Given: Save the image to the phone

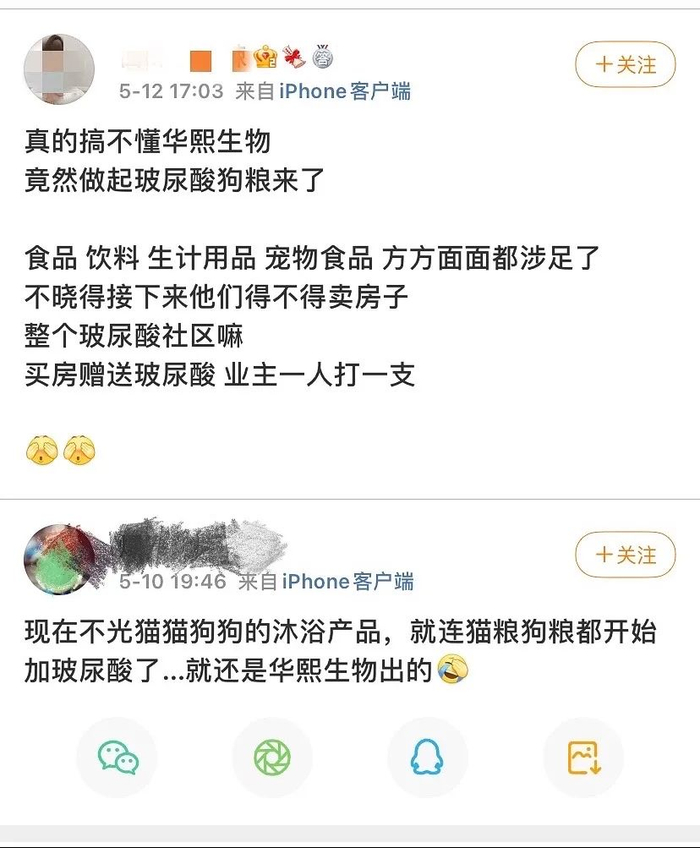Looking at the screenshot, I should point(583,757).
